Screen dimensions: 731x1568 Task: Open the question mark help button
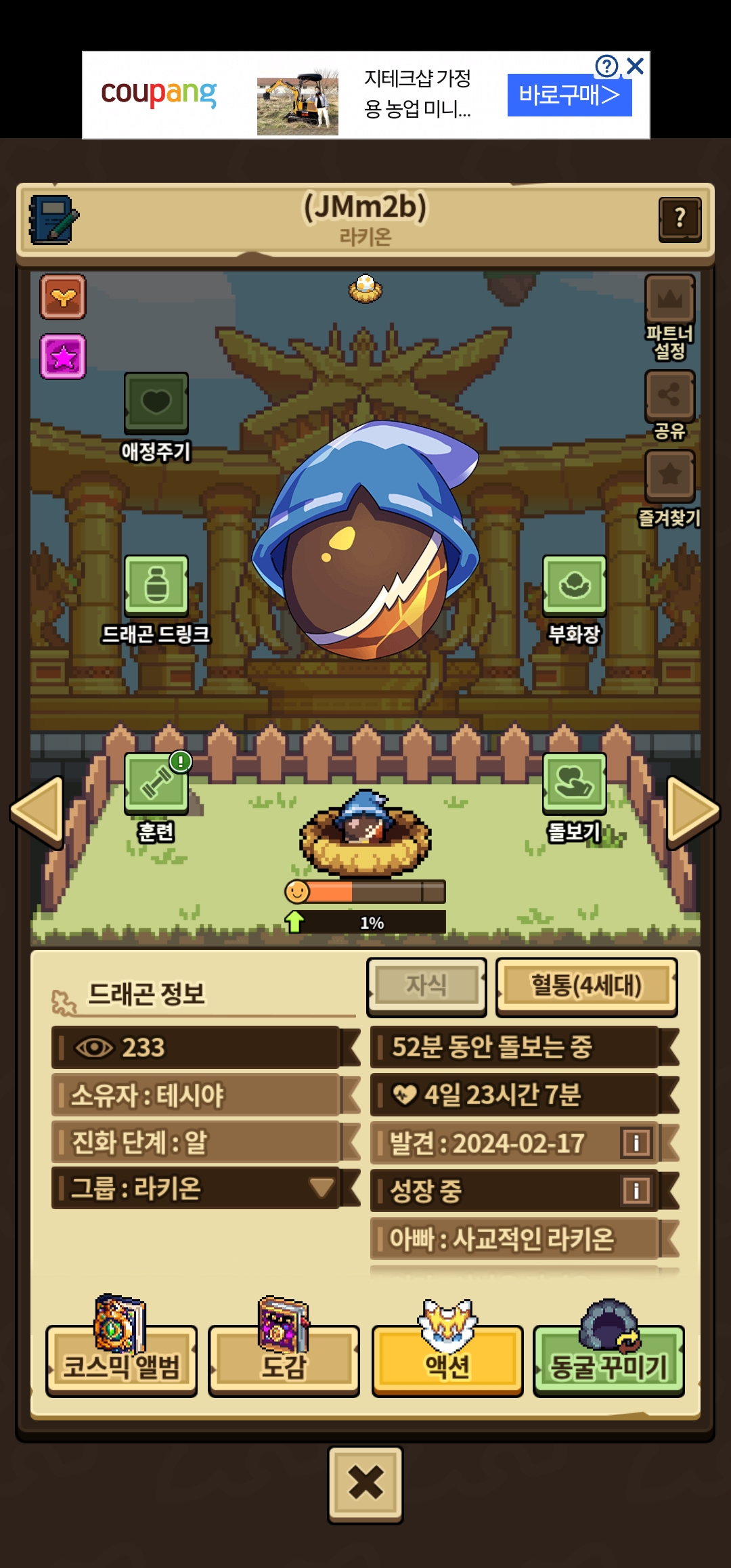pos(680,219)
